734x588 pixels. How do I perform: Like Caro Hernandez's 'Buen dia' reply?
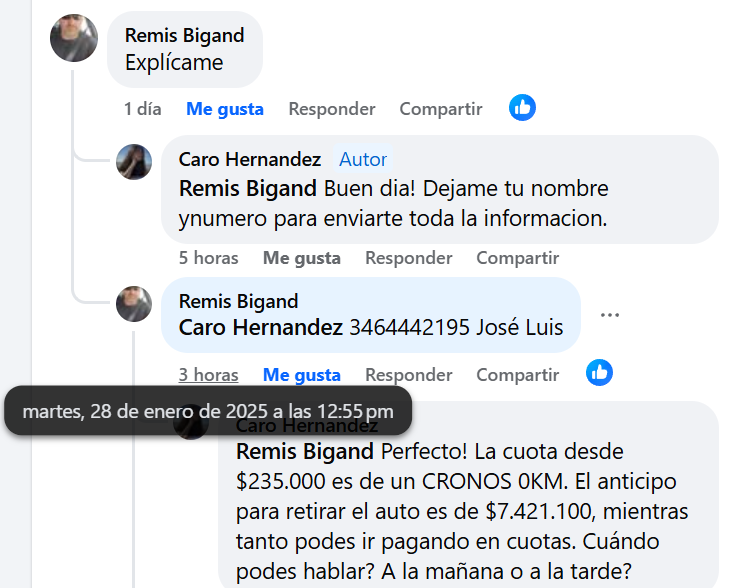click(x=301, y=258)
